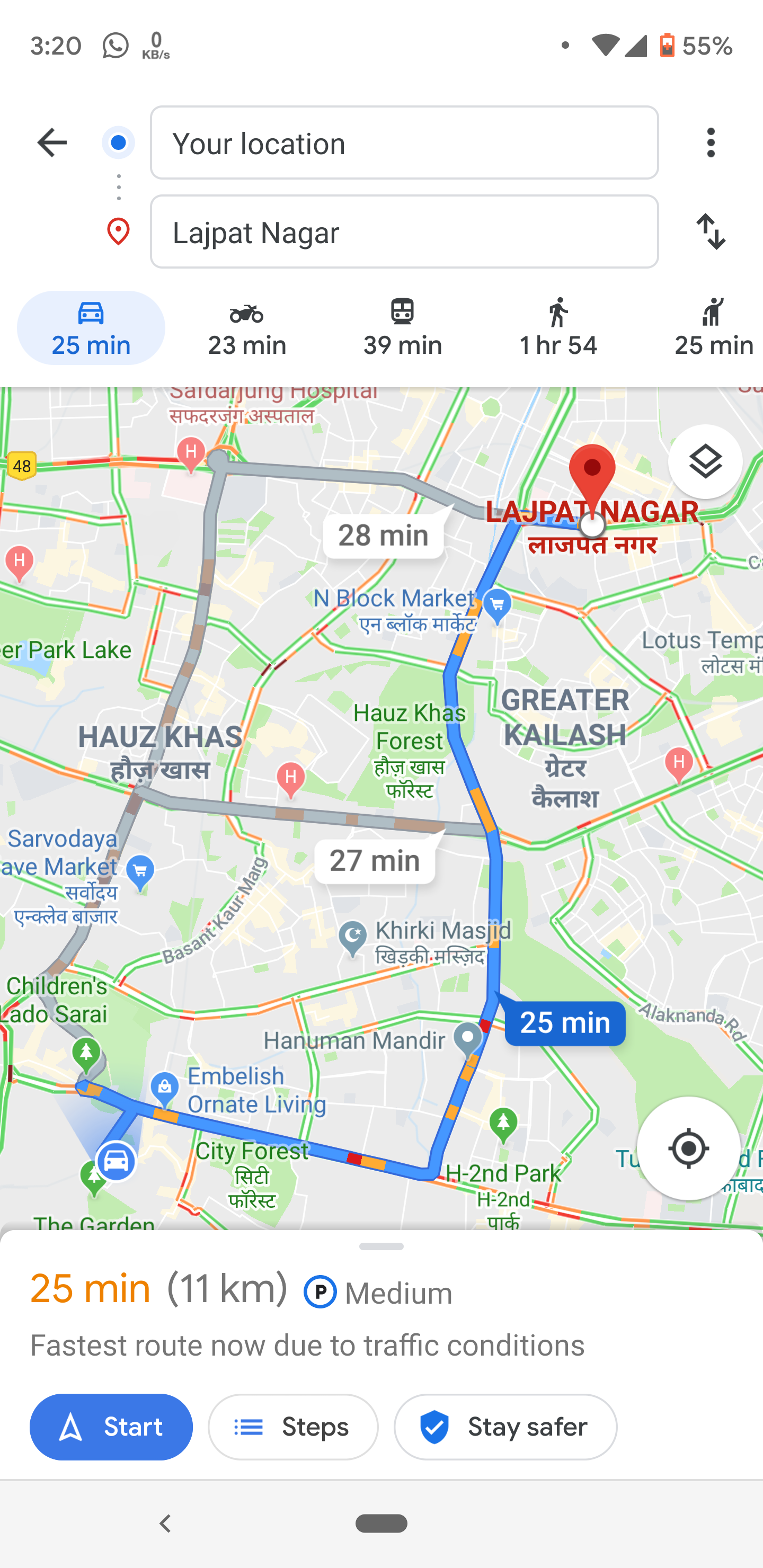Start navigation to Lajpat Nagar
This screenshot has width=763, height=1568.
(x=111, y=1428)
